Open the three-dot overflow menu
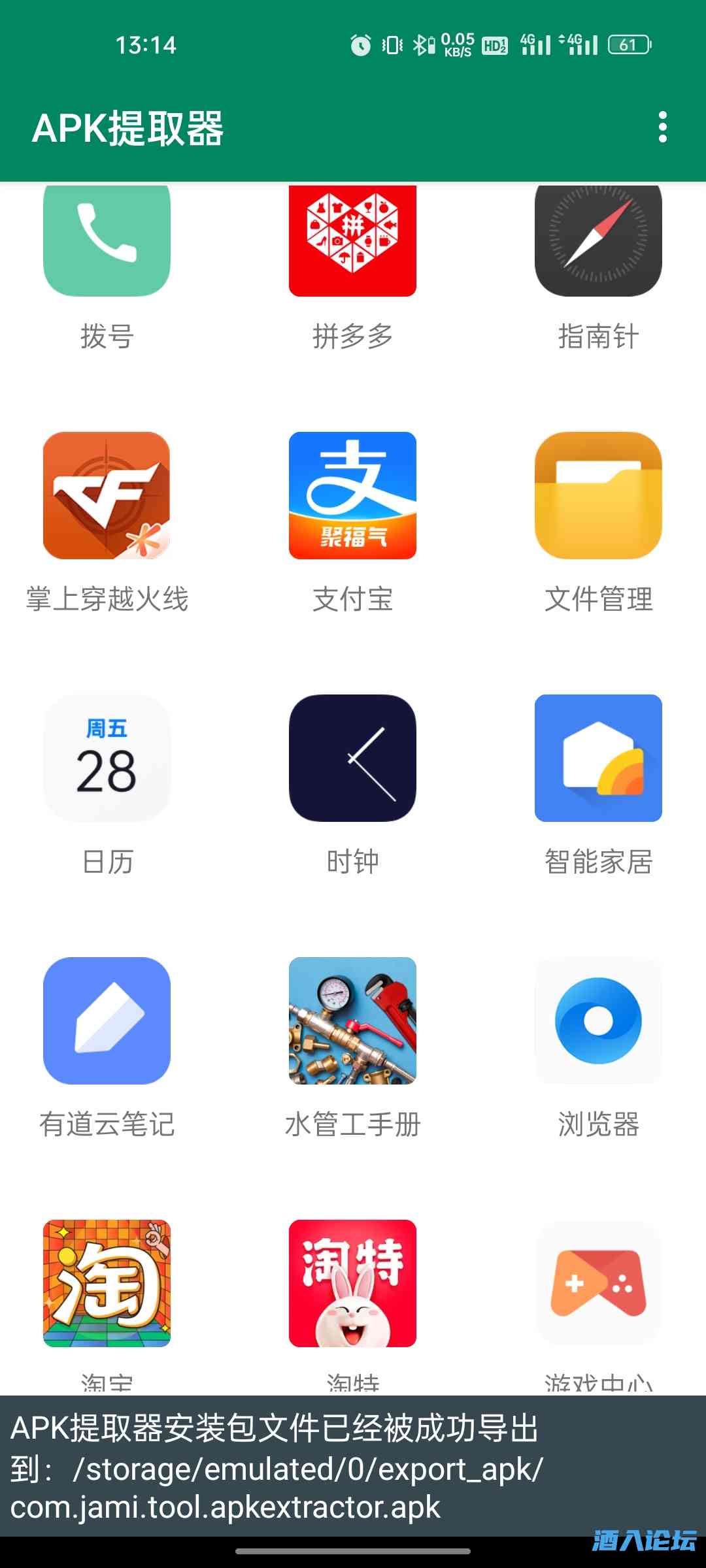Screen dimensions: 706x1568 pyautogui.click(x=662, y=127)
